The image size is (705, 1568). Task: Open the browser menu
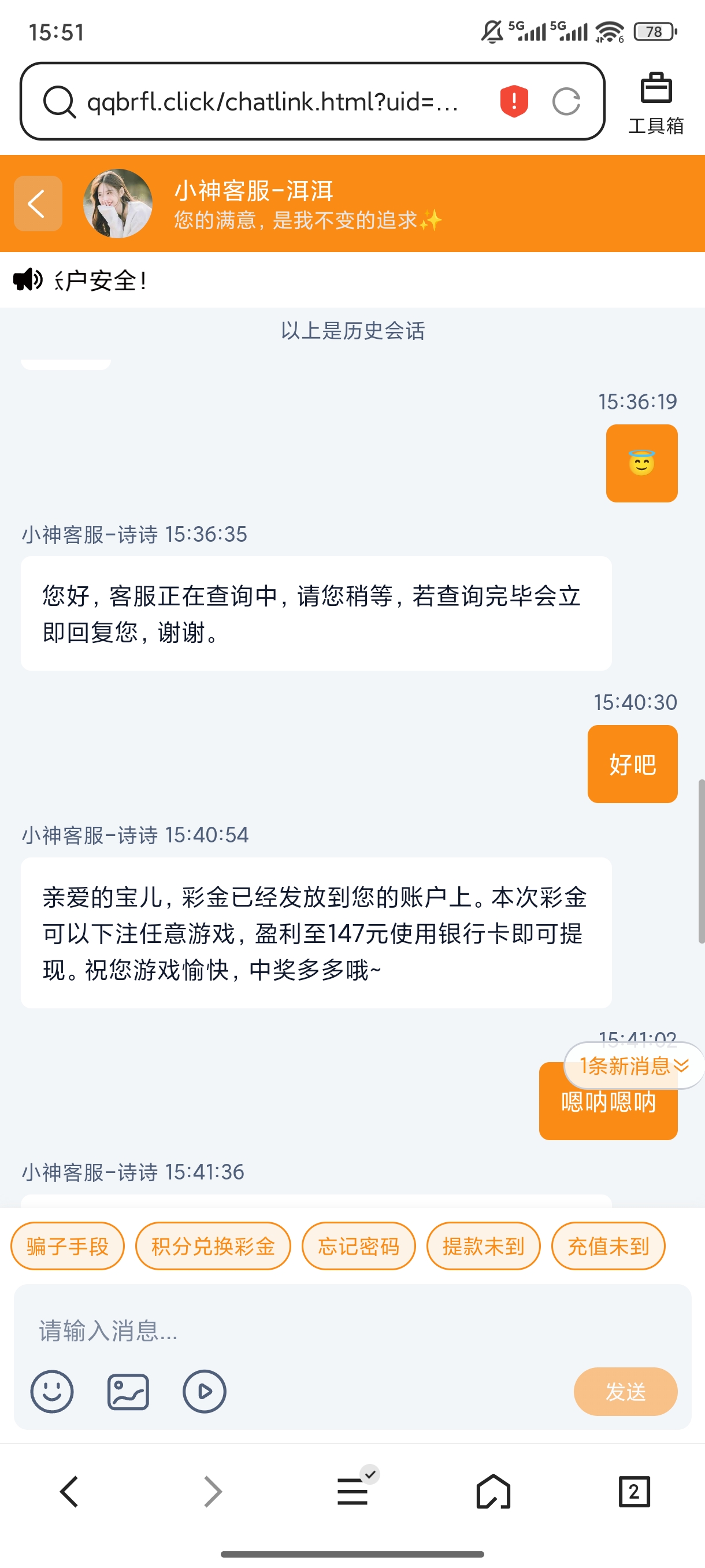pos(353,1491)
